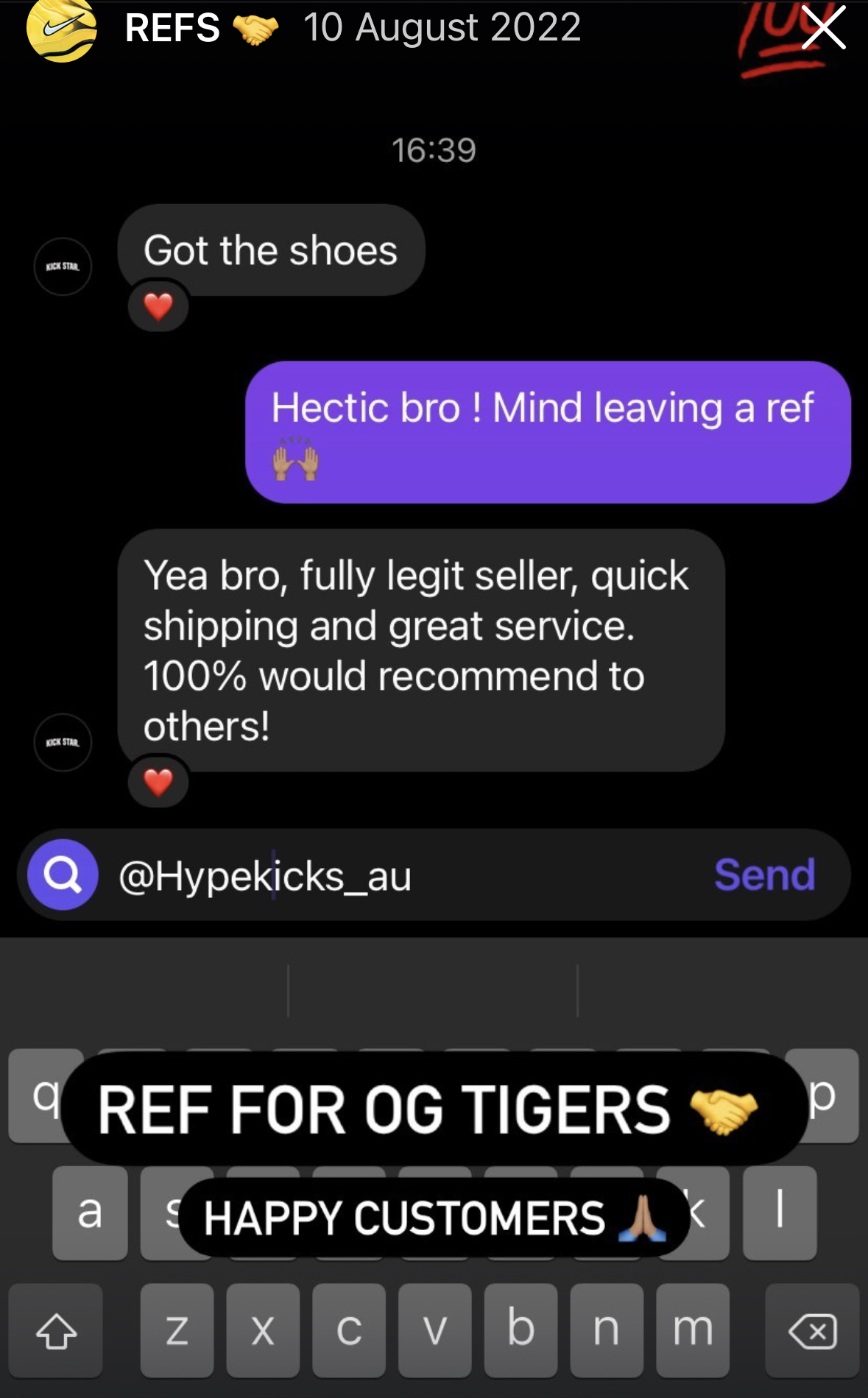Tap the magnifier search icon beside the mention
Image resolution: width=868 pixels, height=1398 pixels.
coord(62,875)
